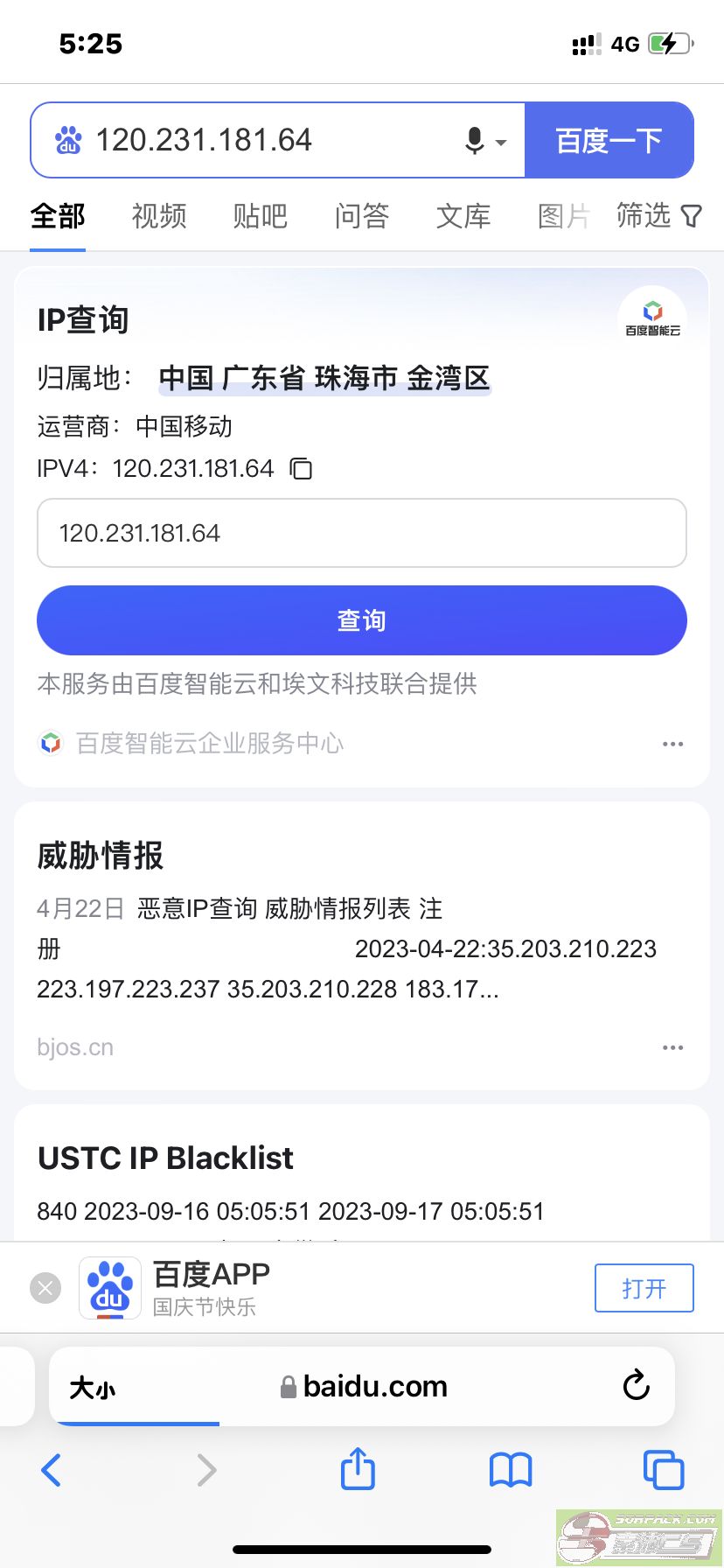Viewport: 724px width, 1568px height.
Task: Switch to the 问答 tab
Action: [x=362, y=216]
